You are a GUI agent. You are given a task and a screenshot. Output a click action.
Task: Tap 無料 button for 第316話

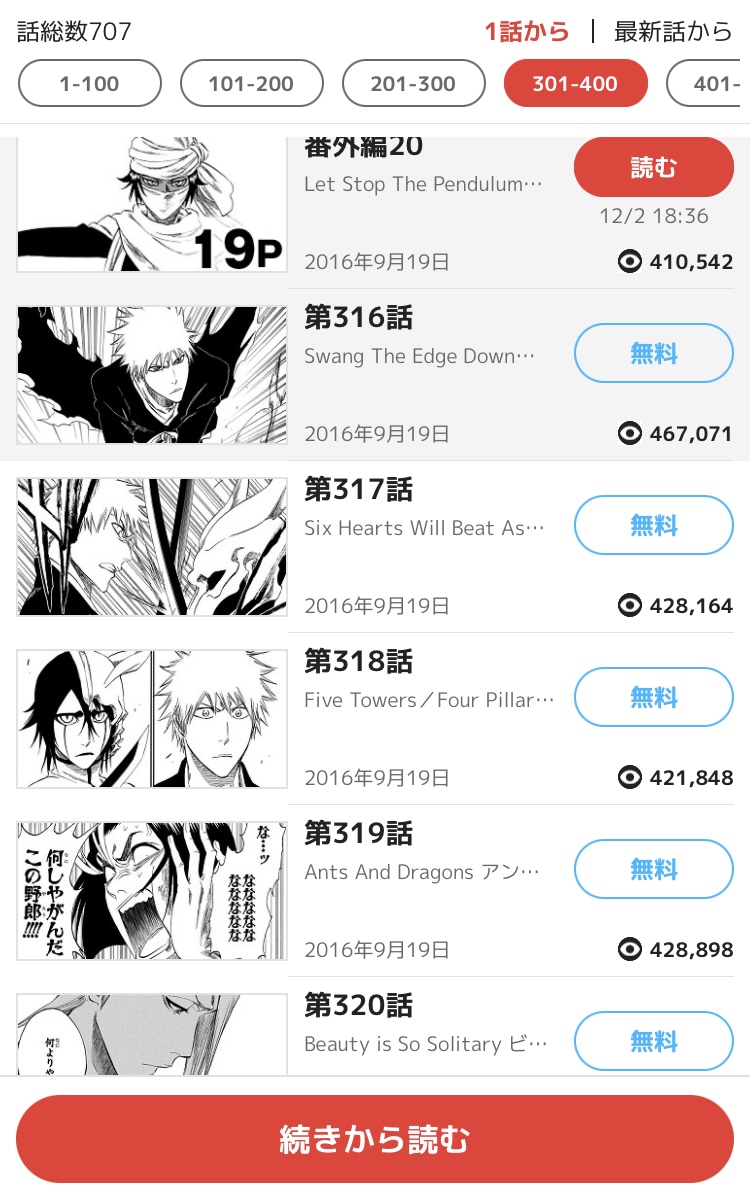[654, 353]
